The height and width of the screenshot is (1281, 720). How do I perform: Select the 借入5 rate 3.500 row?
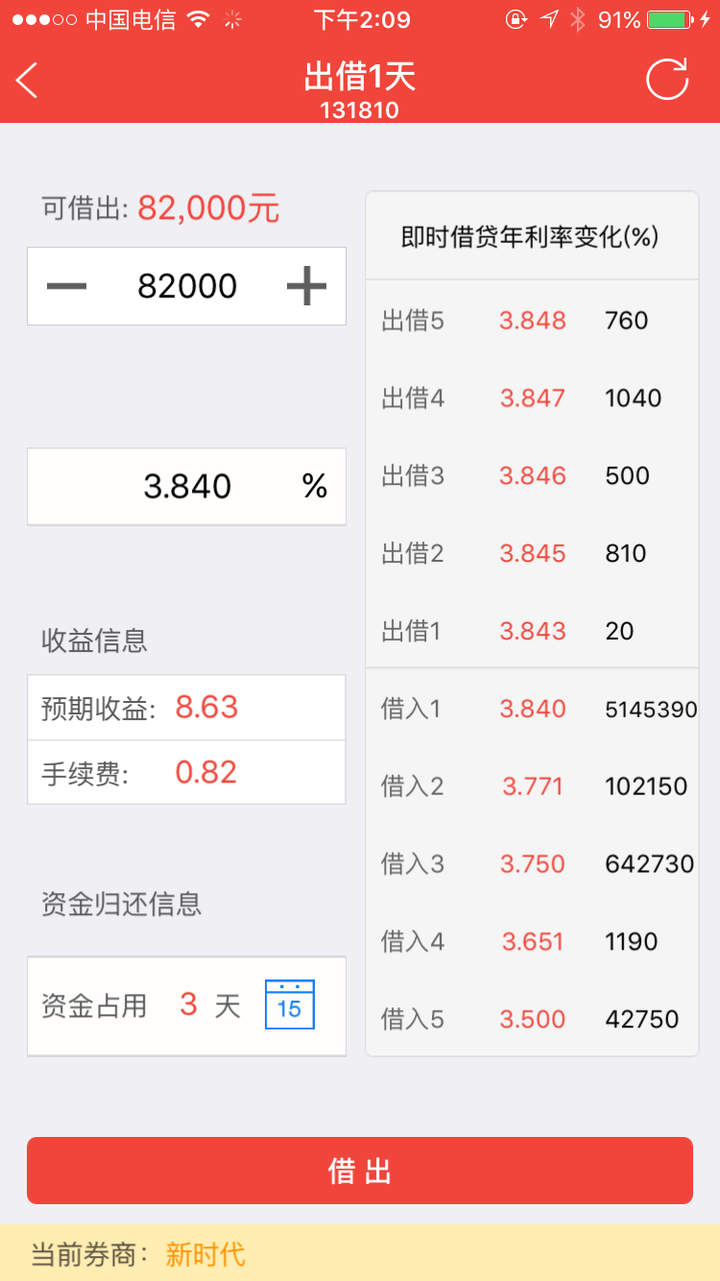tap(532, 1020)
